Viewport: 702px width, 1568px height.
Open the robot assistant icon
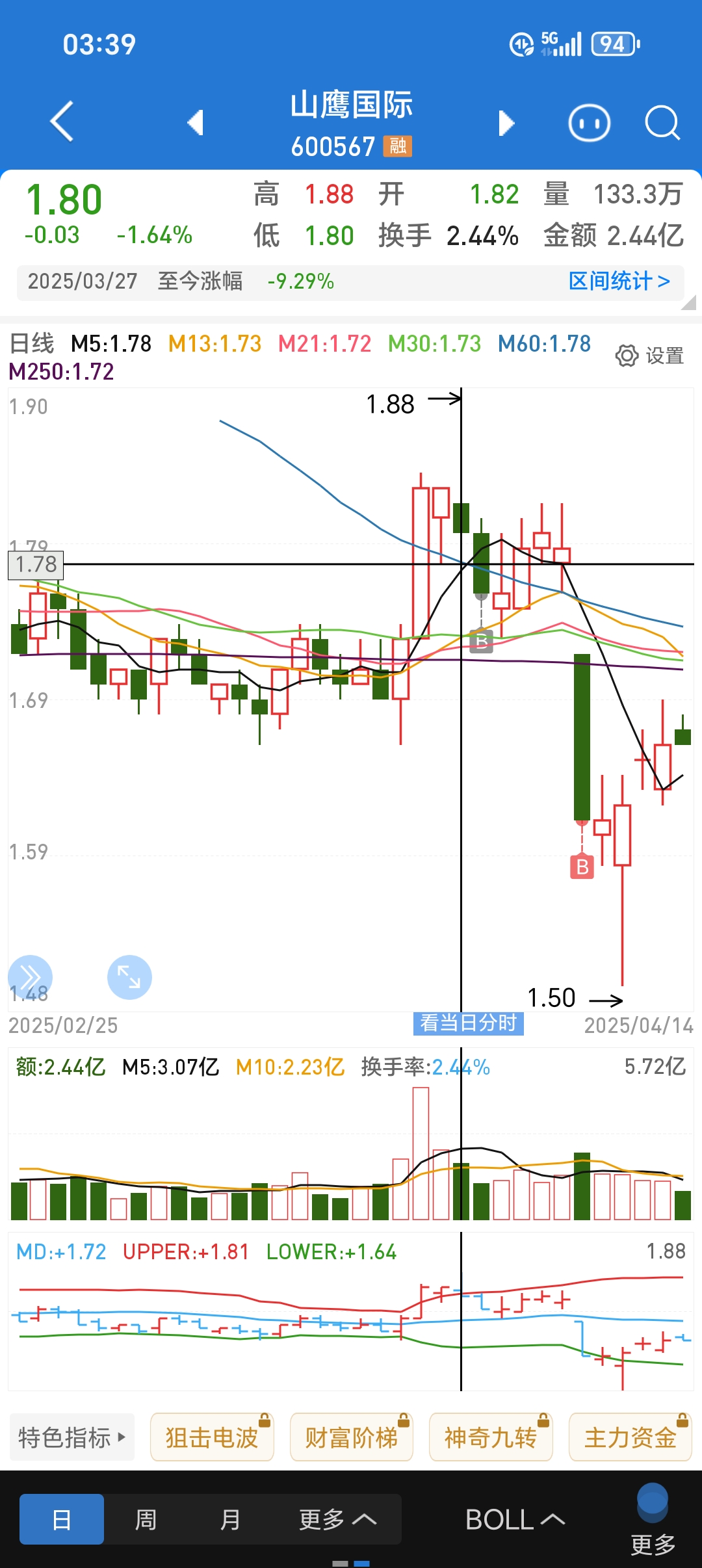tap(589, 123)
